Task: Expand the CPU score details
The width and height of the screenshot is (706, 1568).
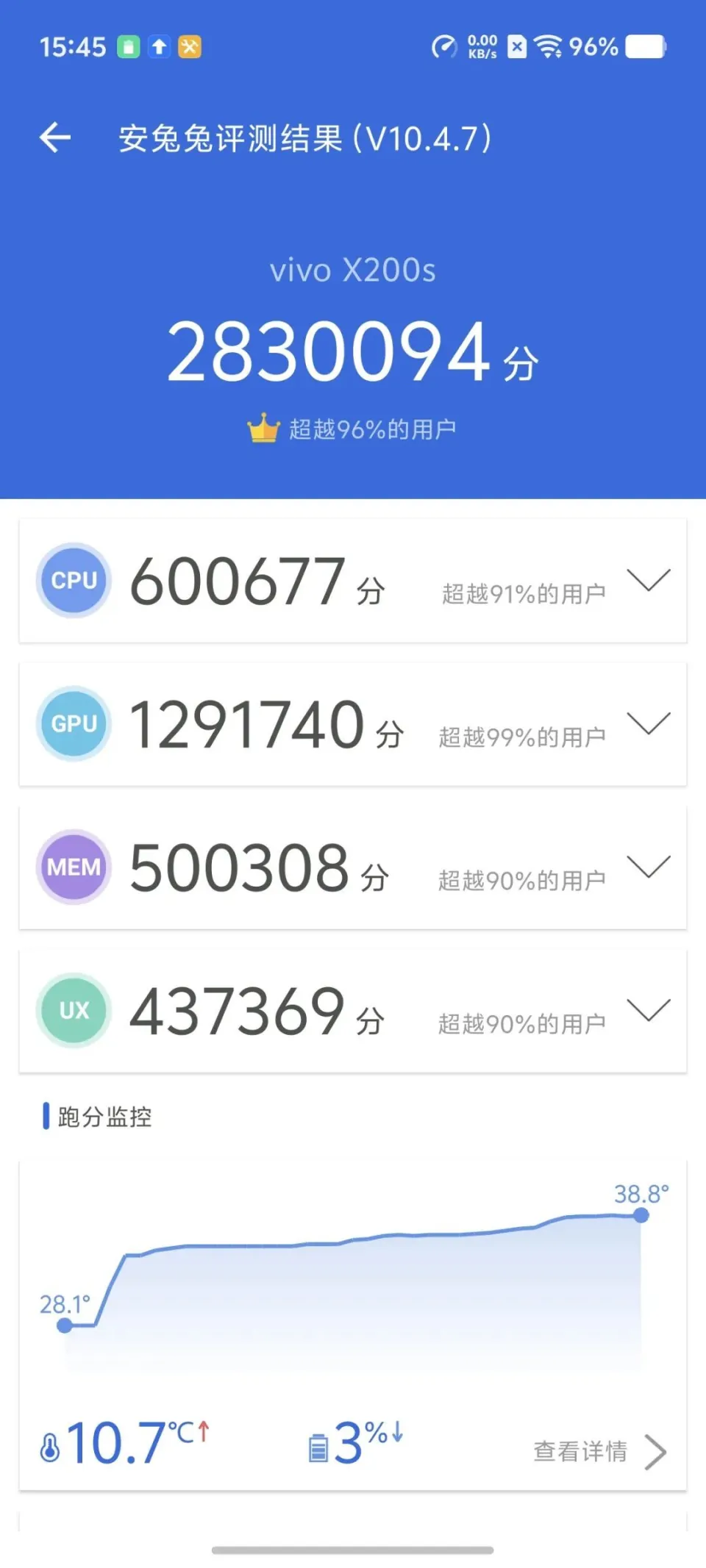Action: (649, 580)
